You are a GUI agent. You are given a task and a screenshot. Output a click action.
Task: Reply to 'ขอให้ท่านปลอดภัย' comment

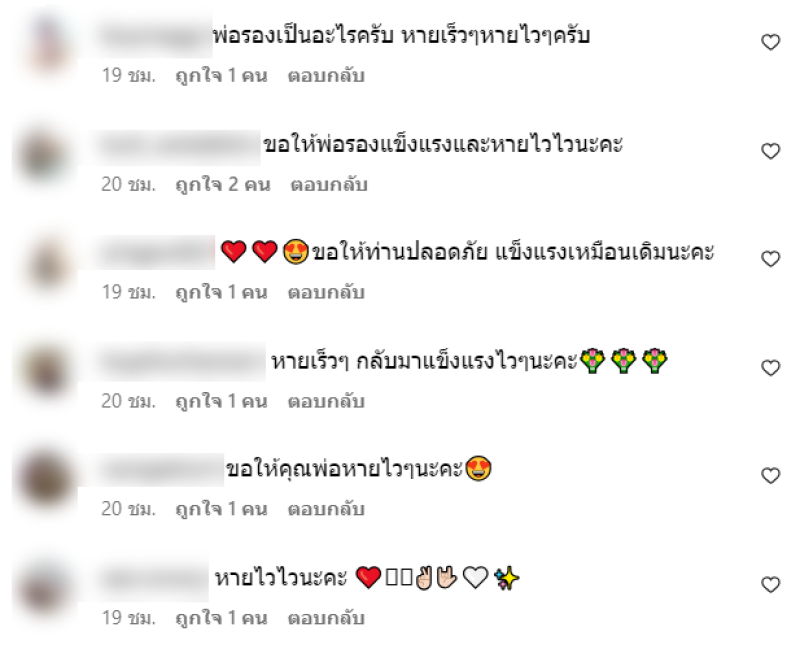pos(326,293)
